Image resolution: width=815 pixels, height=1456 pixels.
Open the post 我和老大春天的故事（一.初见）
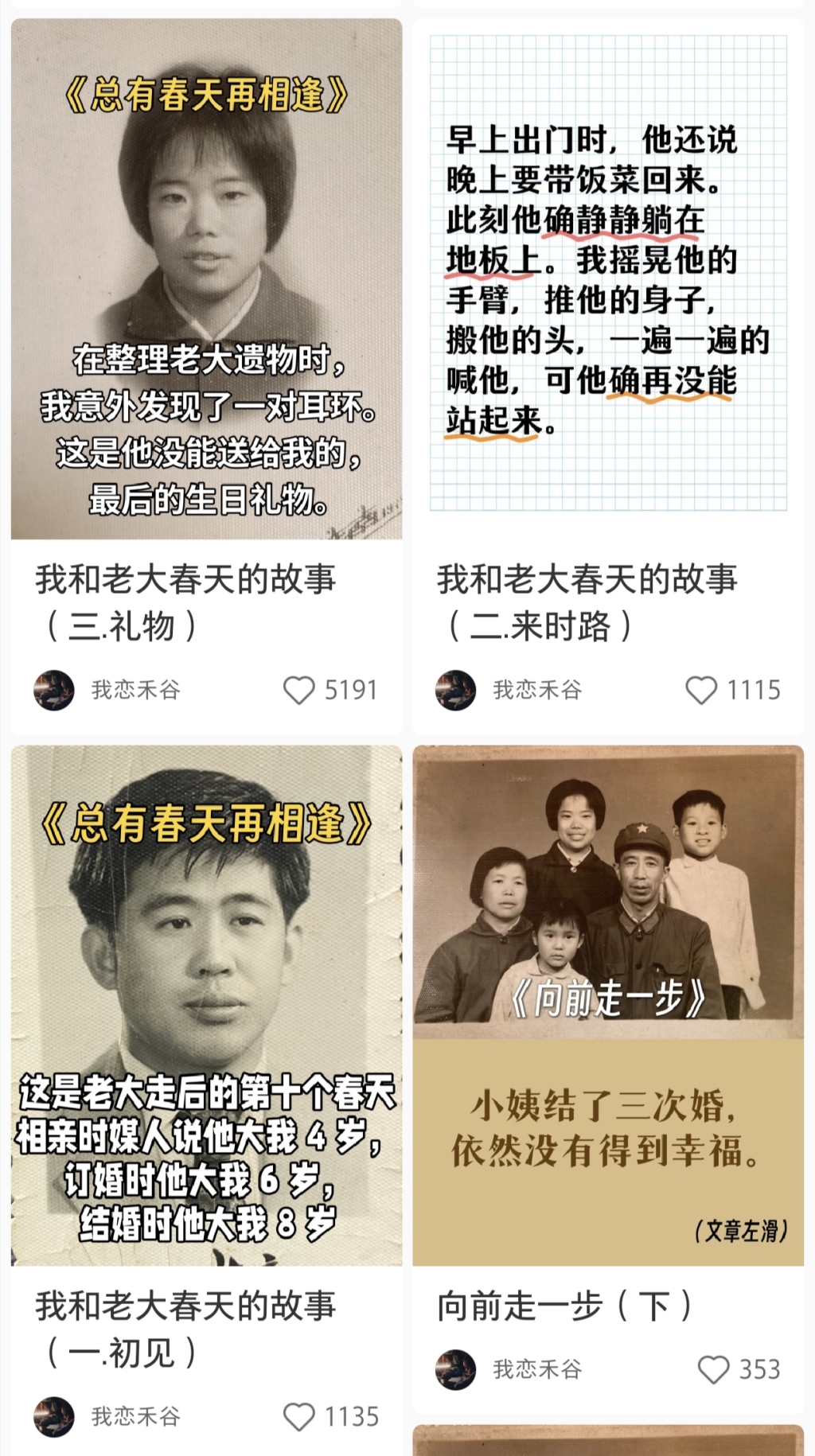pos(206,1006)
